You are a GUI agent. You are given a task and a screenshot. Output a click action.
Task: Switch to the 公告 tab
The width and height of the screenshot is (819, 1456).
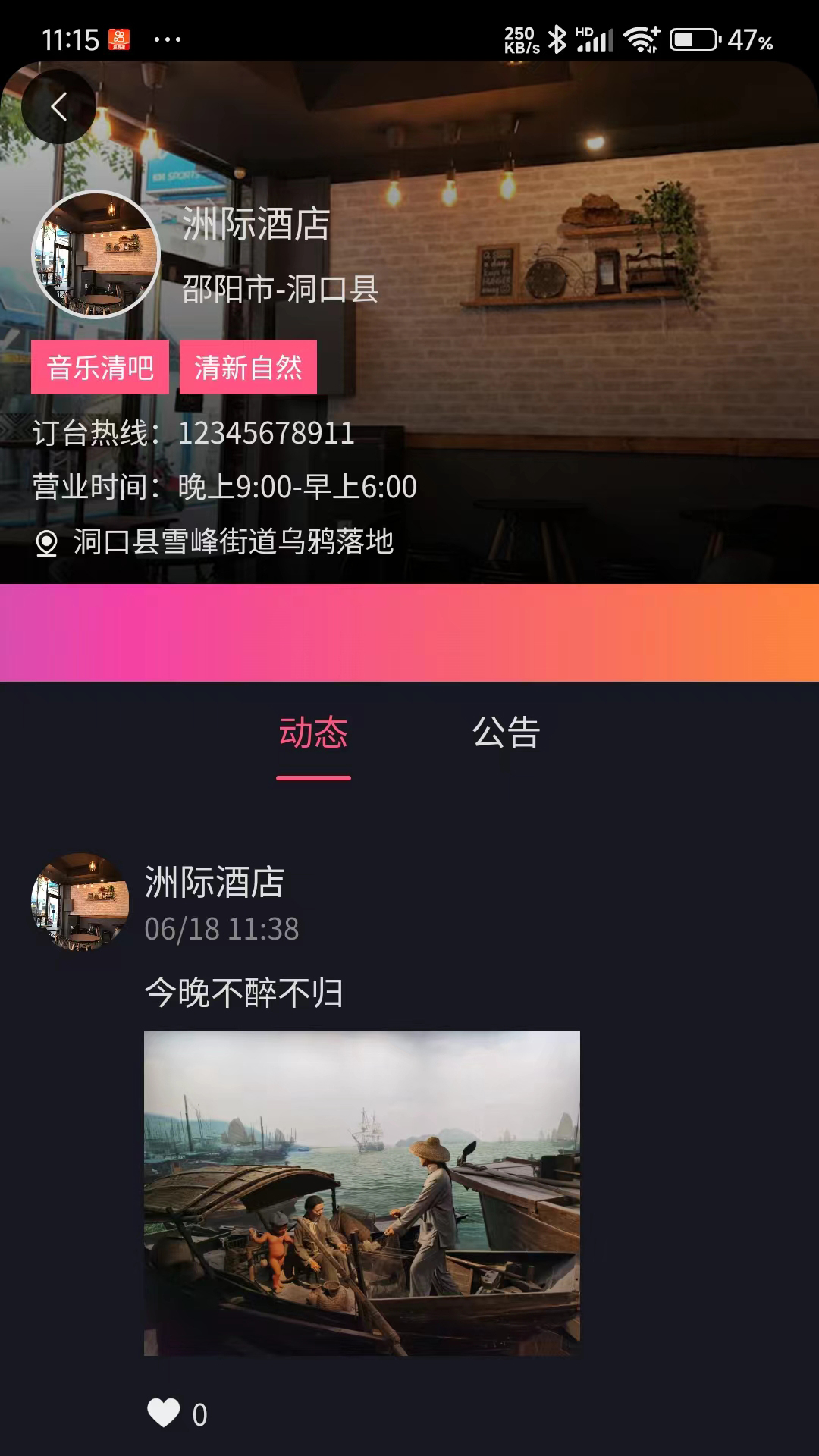[x=506, y=733]
